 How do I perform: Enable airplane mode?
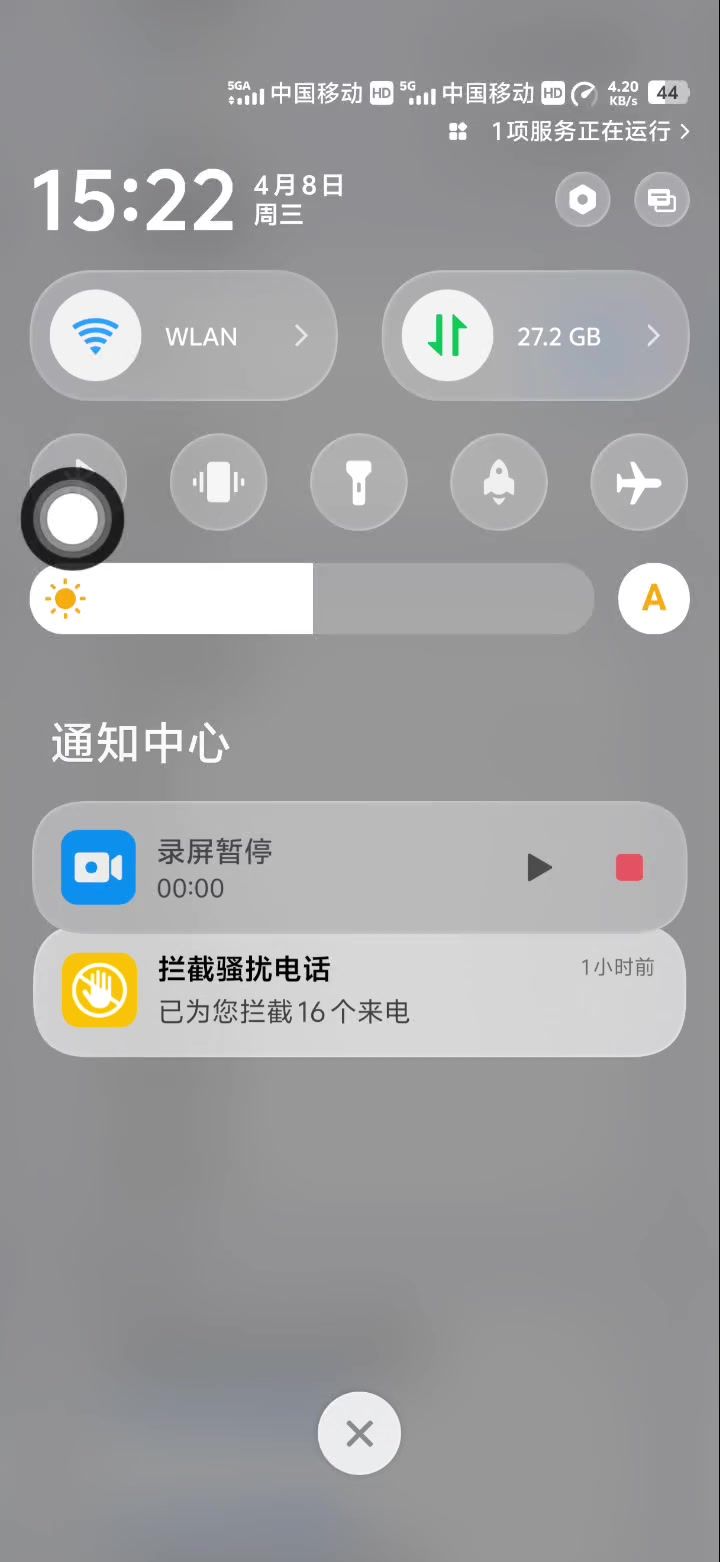tap(639, 483)
